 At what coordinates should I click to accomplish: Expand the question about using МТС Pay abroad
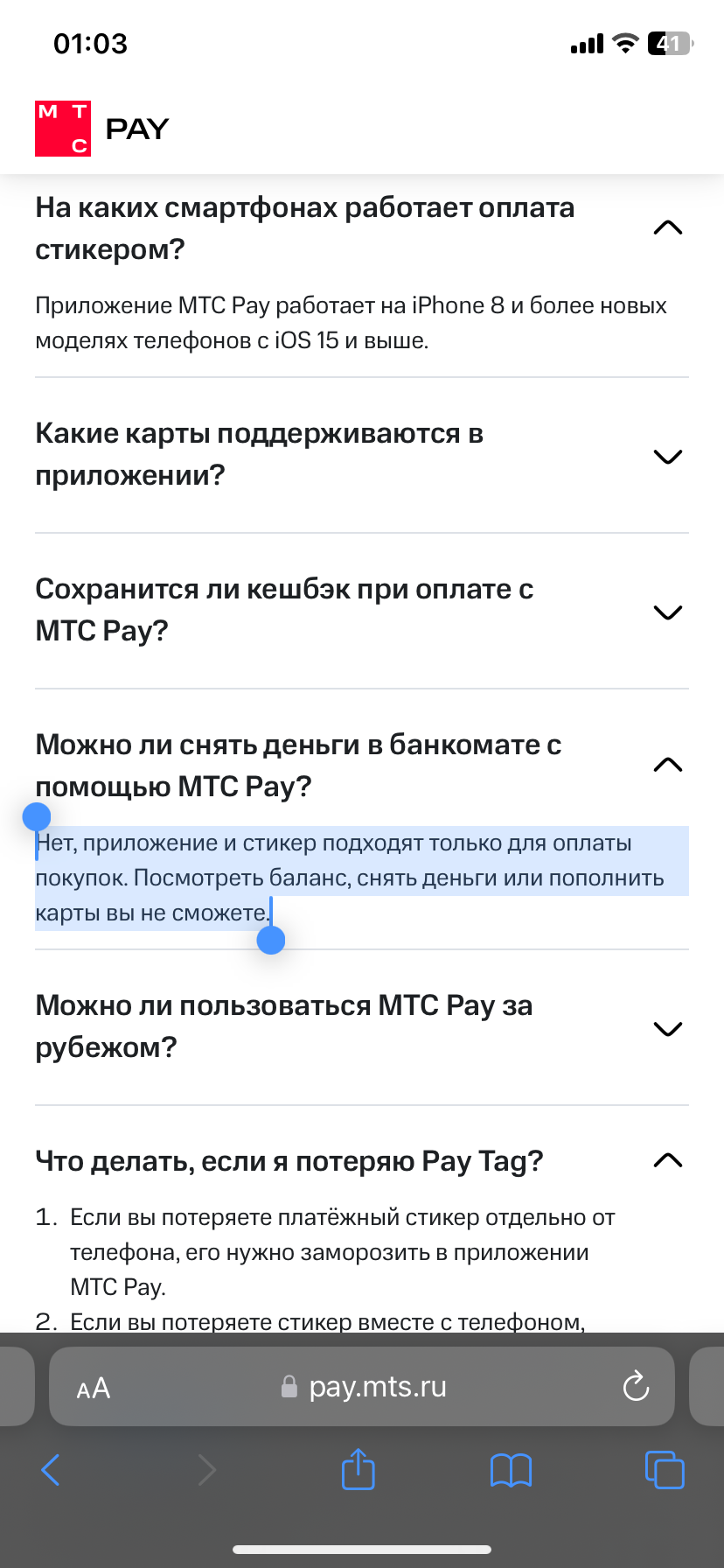point(668,1029)
